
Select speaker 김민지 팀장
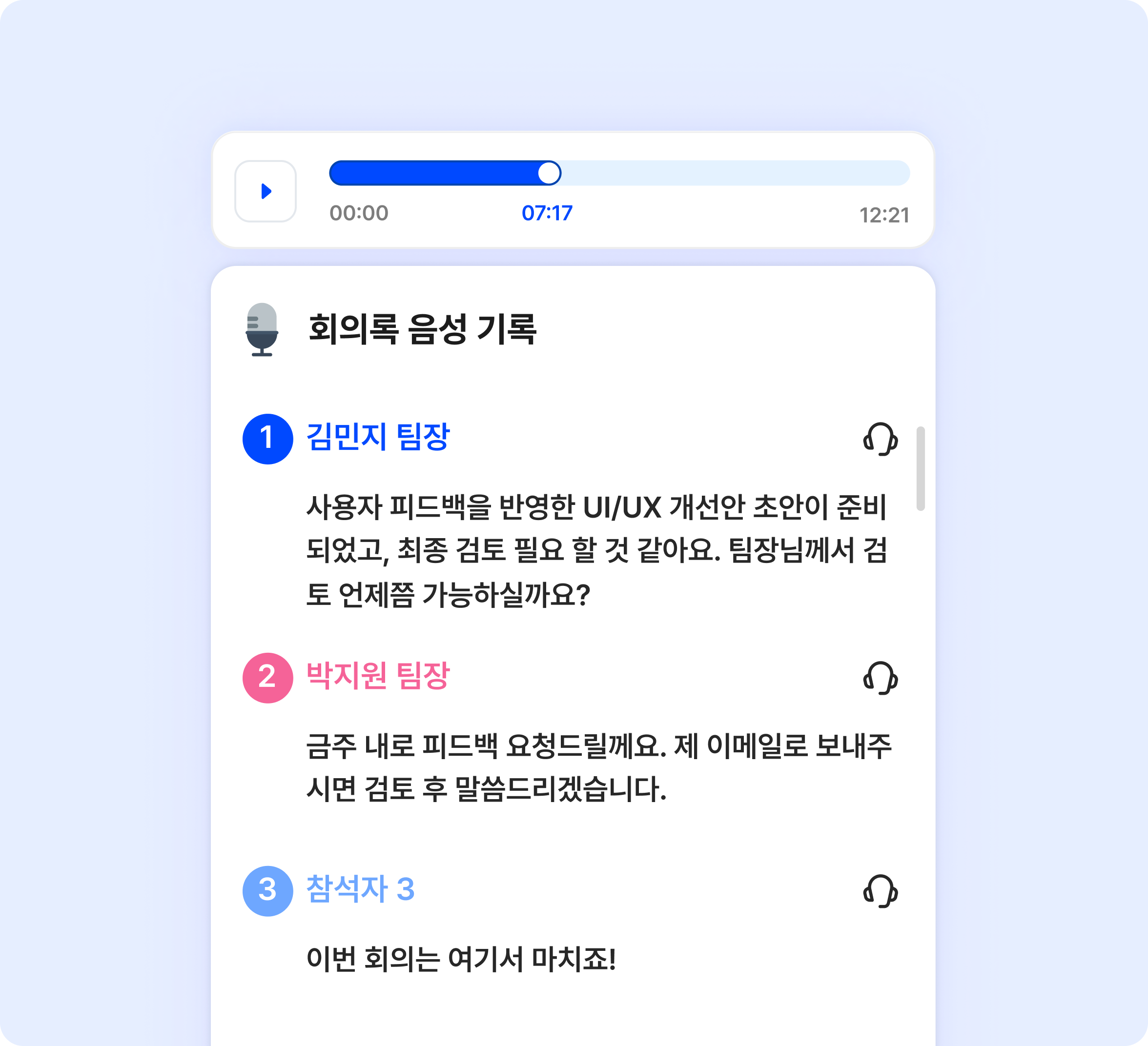(x=378, y=437)
